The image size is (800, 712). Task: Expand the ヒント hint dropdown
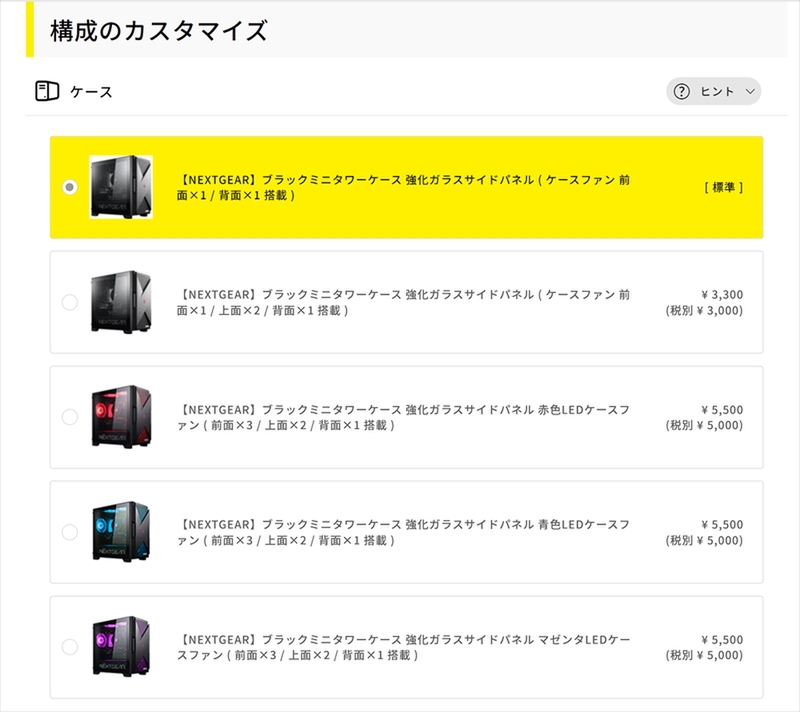coord(714,92)
